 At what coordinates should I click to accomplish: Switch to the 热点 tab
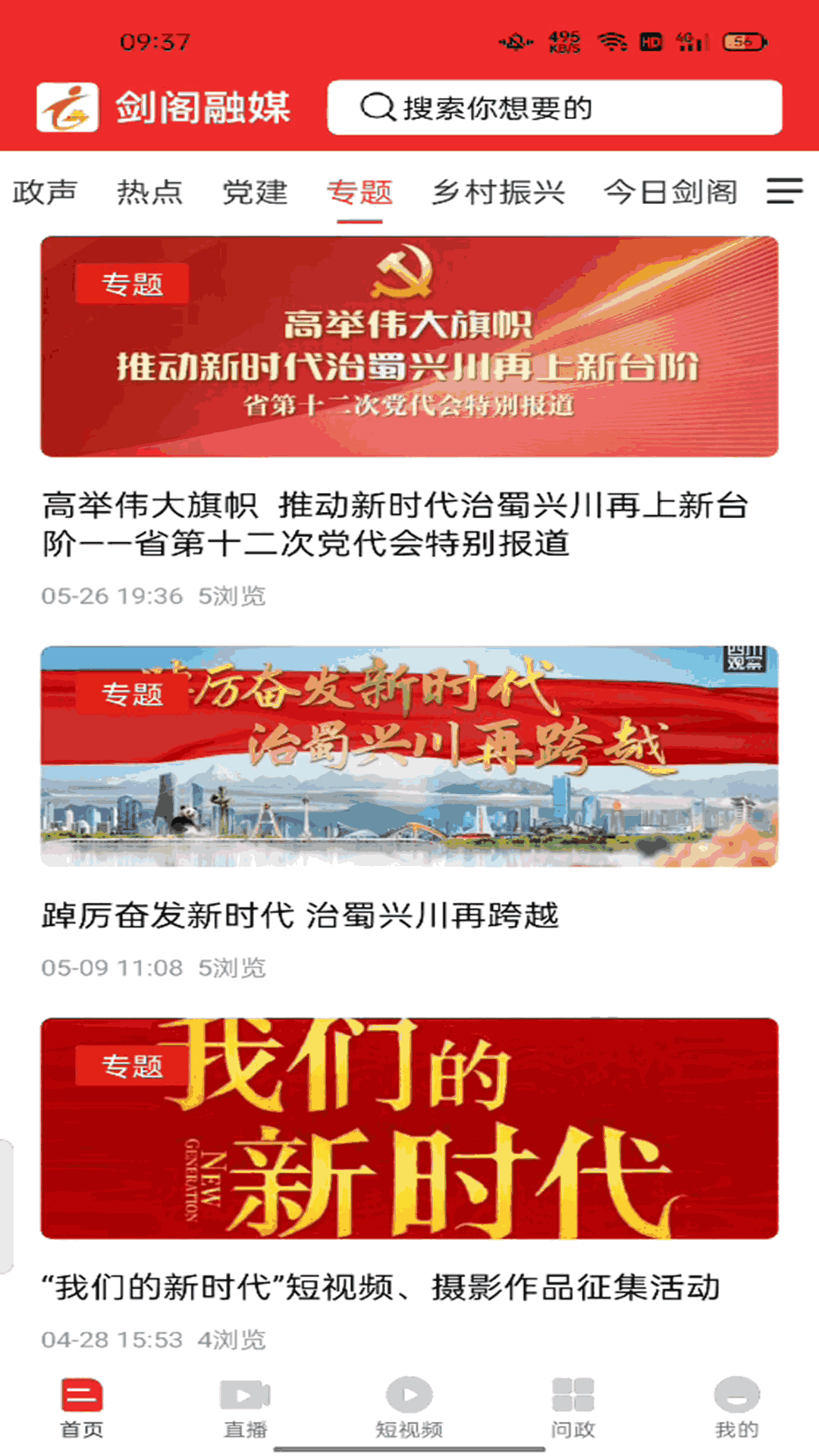click(x=149, y=193)
